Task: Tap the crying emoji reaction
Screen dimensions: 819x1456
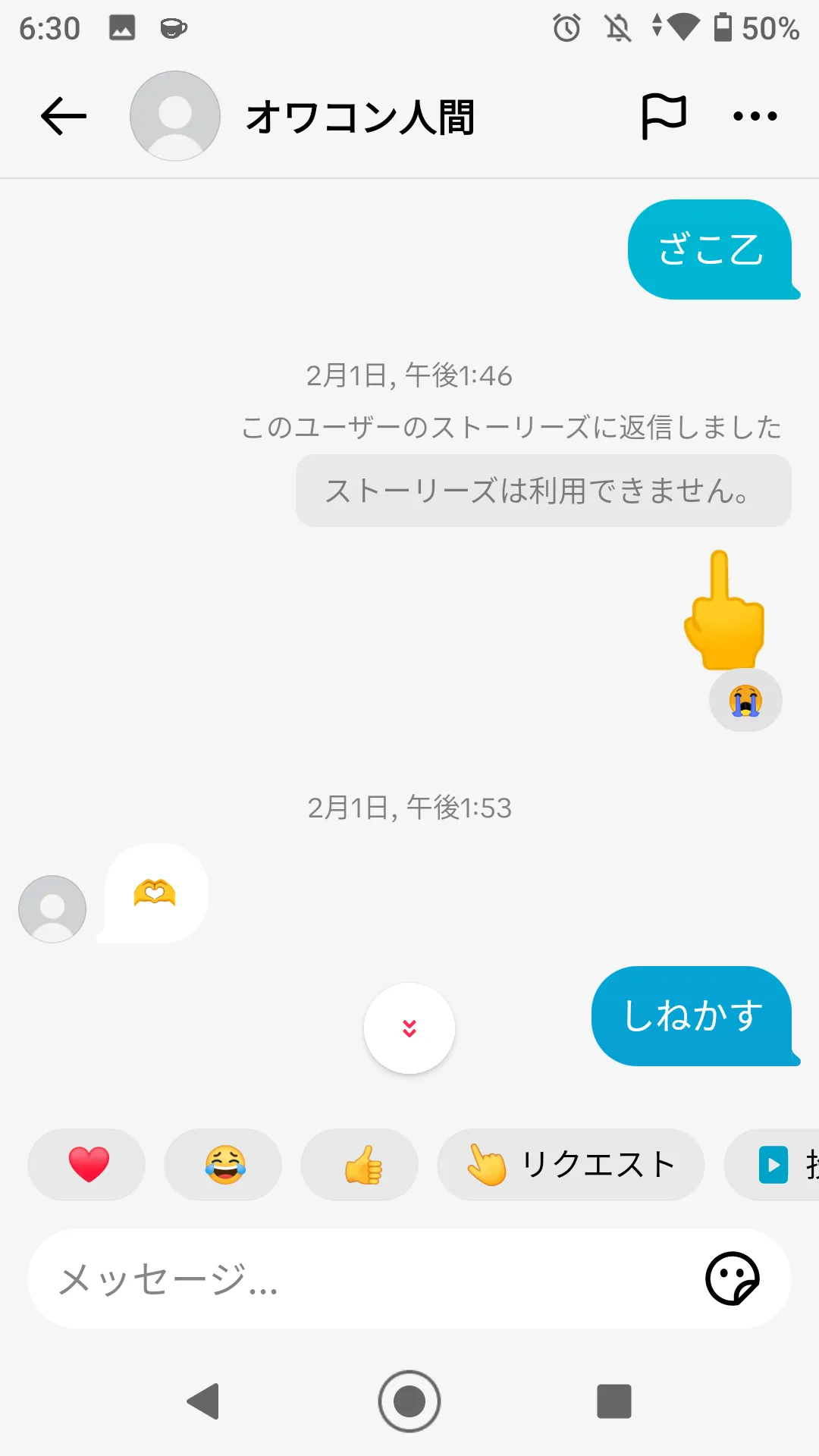Action: tap(745, 700)
